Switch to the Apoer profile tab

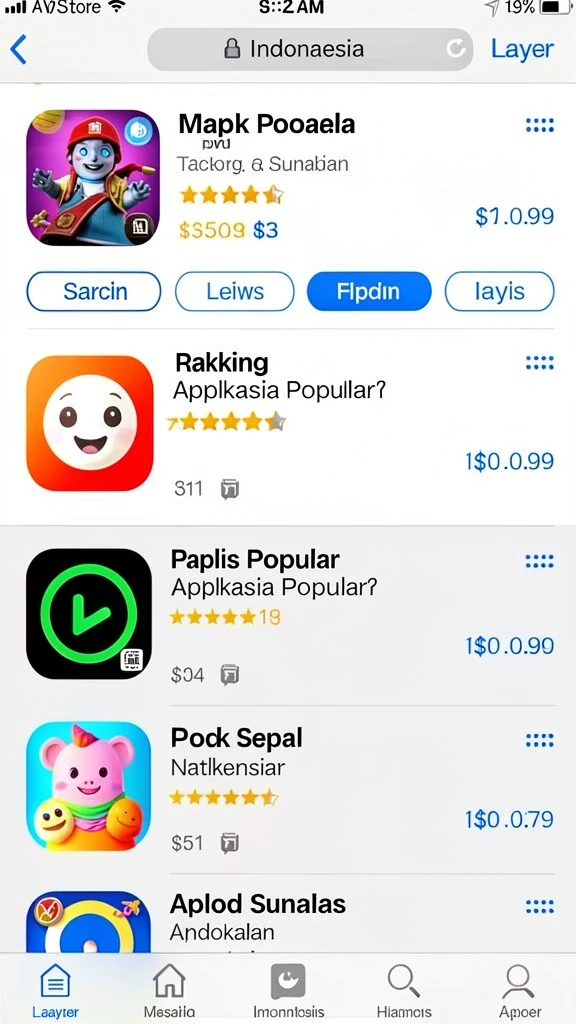[520, 991]
